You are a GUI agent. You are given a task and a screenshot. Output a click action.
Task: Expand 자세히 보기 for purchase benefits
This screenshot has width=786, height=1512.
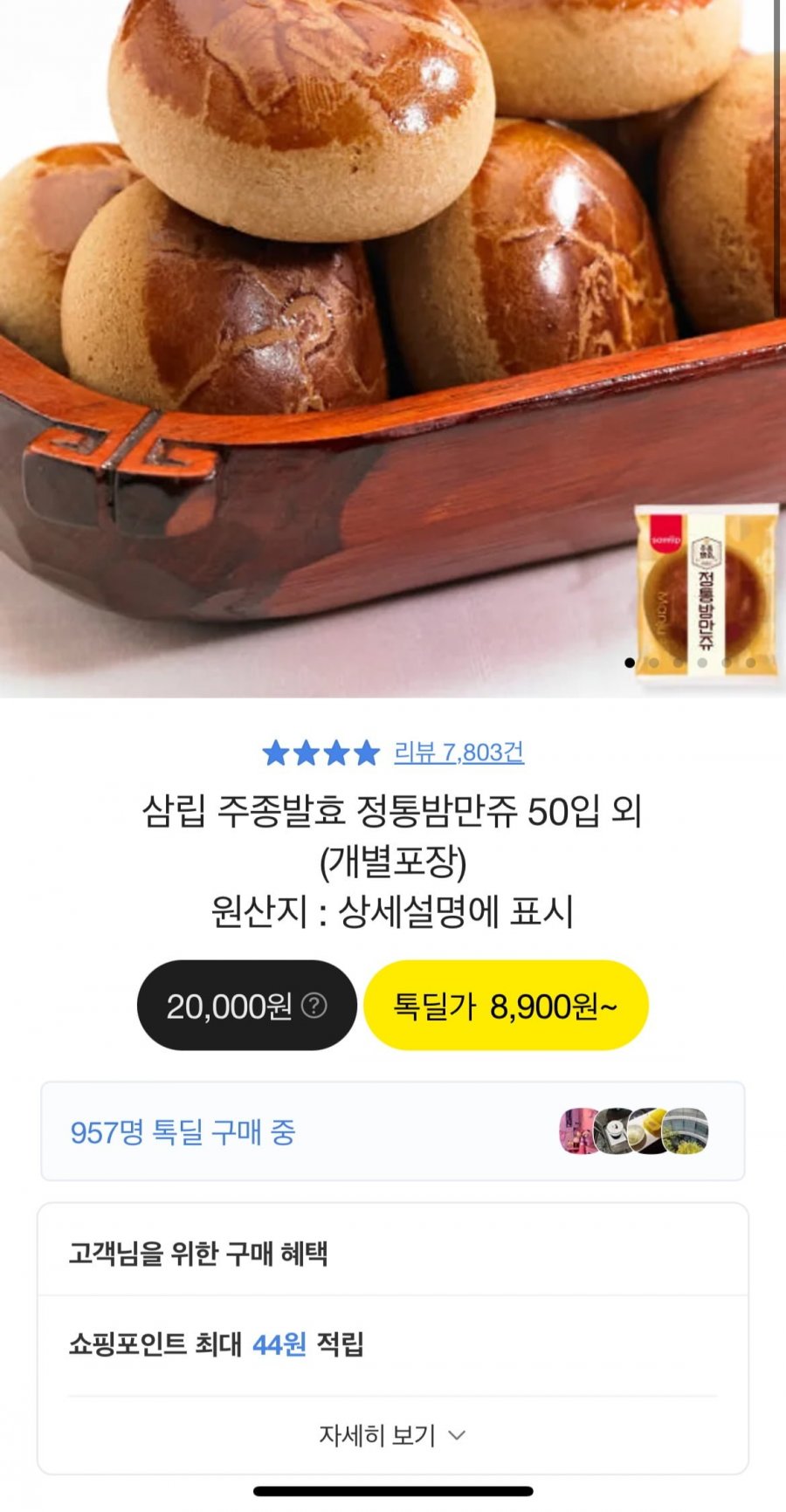pyautogui.click(x=392, y=1435)
